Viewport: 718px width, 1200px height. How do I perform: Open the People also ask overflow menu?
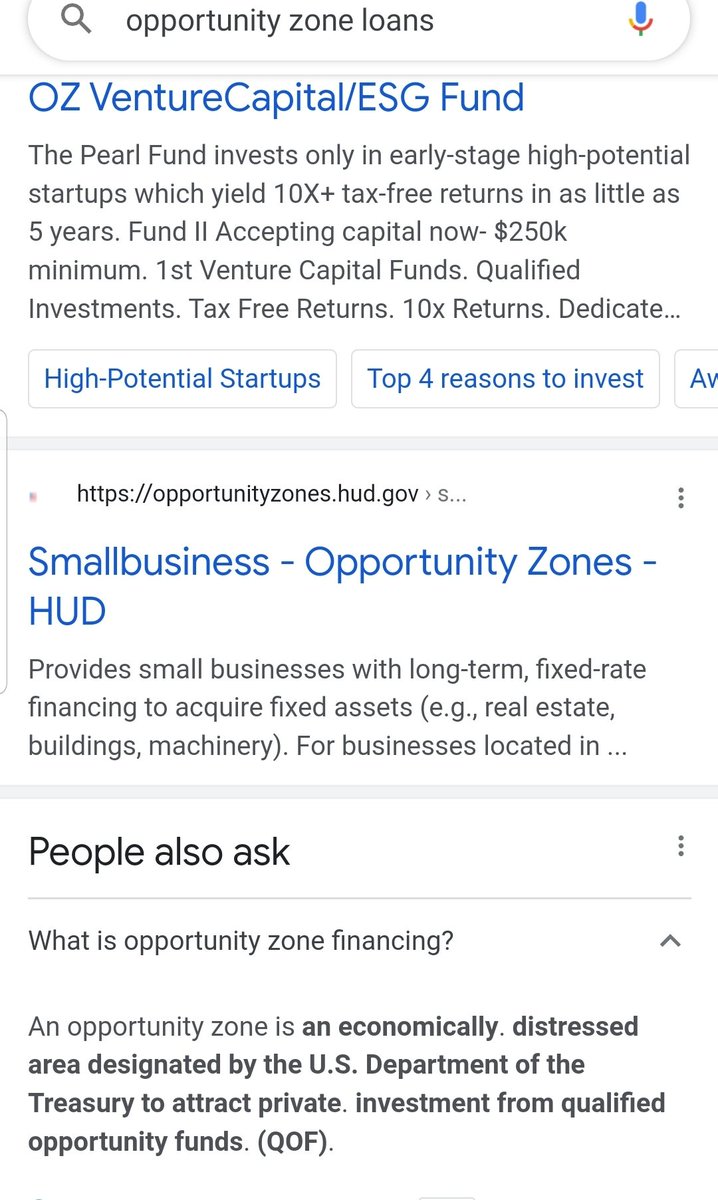tap(680, 847)
